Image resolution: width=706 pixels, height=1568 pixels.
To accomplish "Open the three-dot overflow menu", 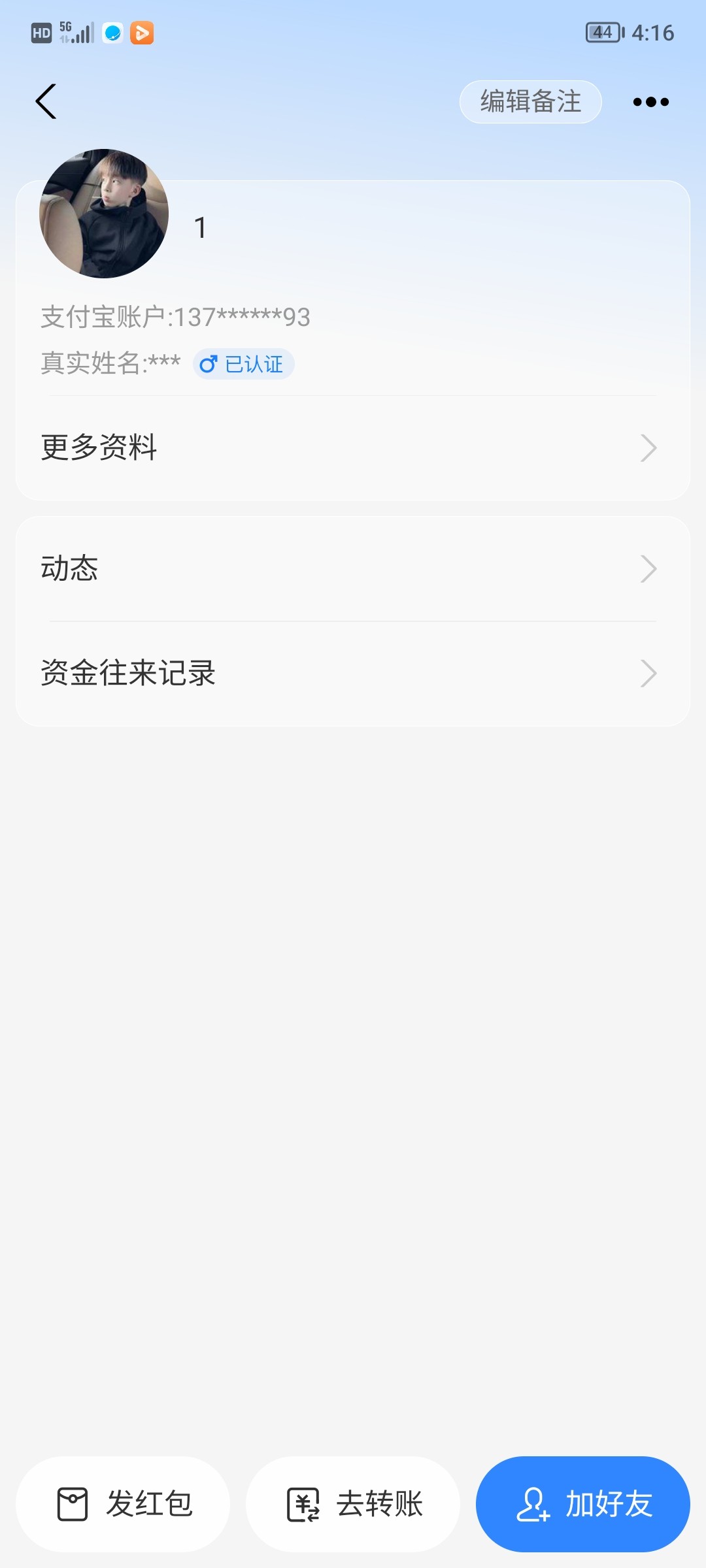I will pos(650,102).
